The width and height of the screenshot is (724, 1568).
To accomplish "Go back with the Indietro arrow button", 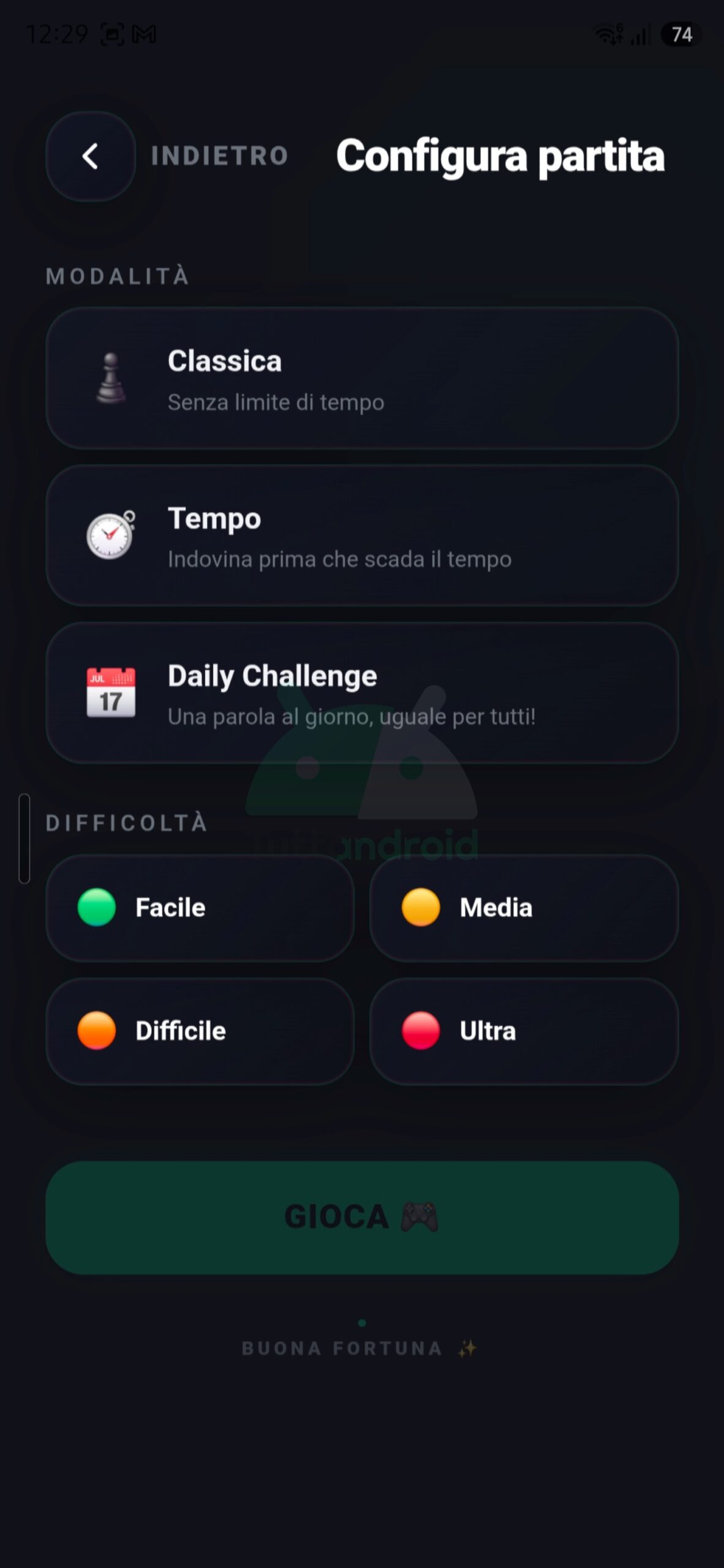I will coord(91,156).
